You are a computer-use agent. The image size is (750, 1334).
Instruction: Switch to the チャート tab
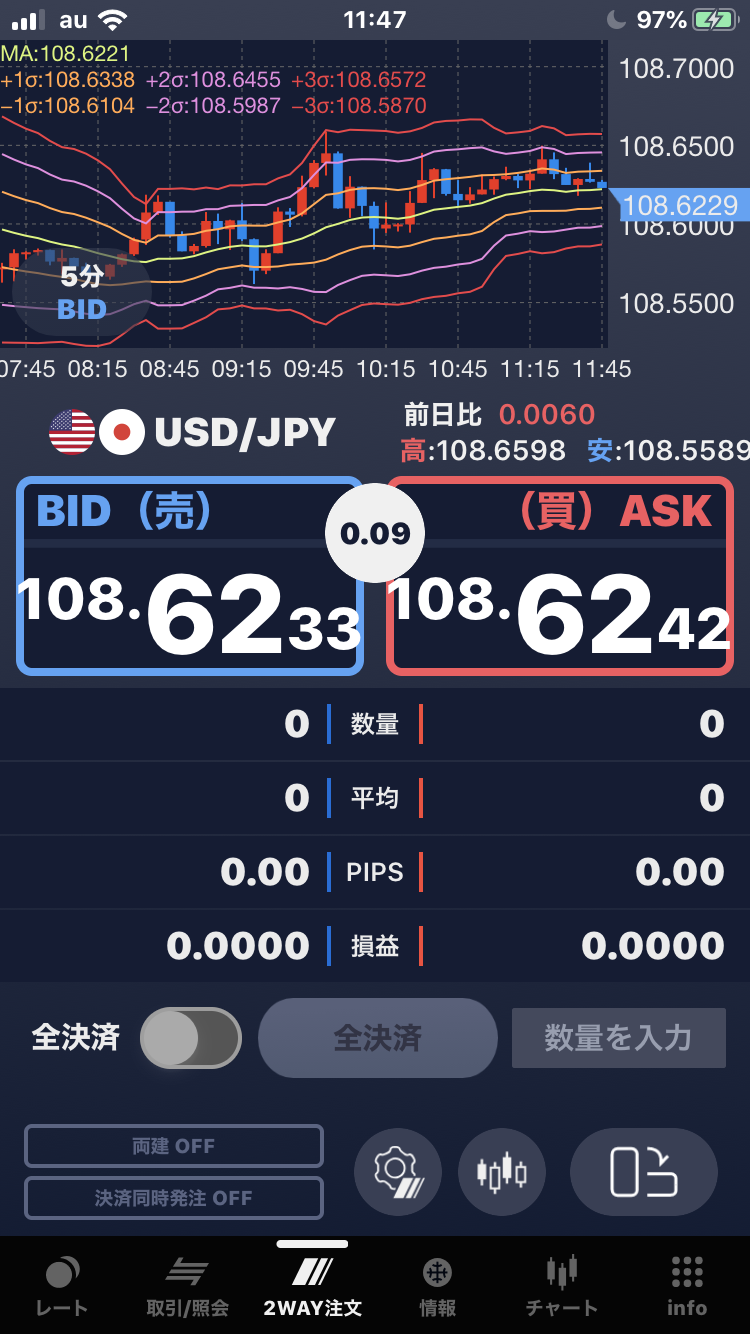tap(562, 1288)
